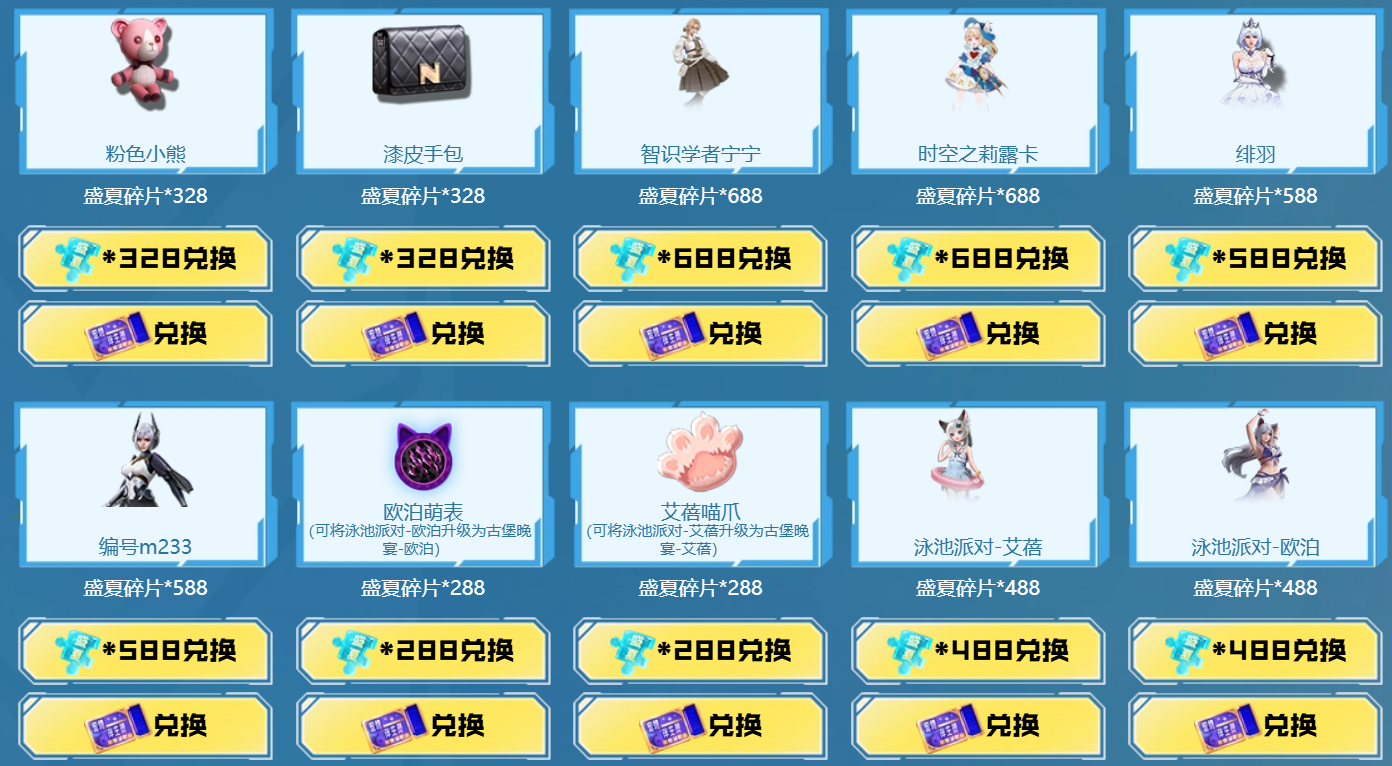Exchange 泳池派对-欧泊 using the ticket voucher

click(x=1254, y=725)
